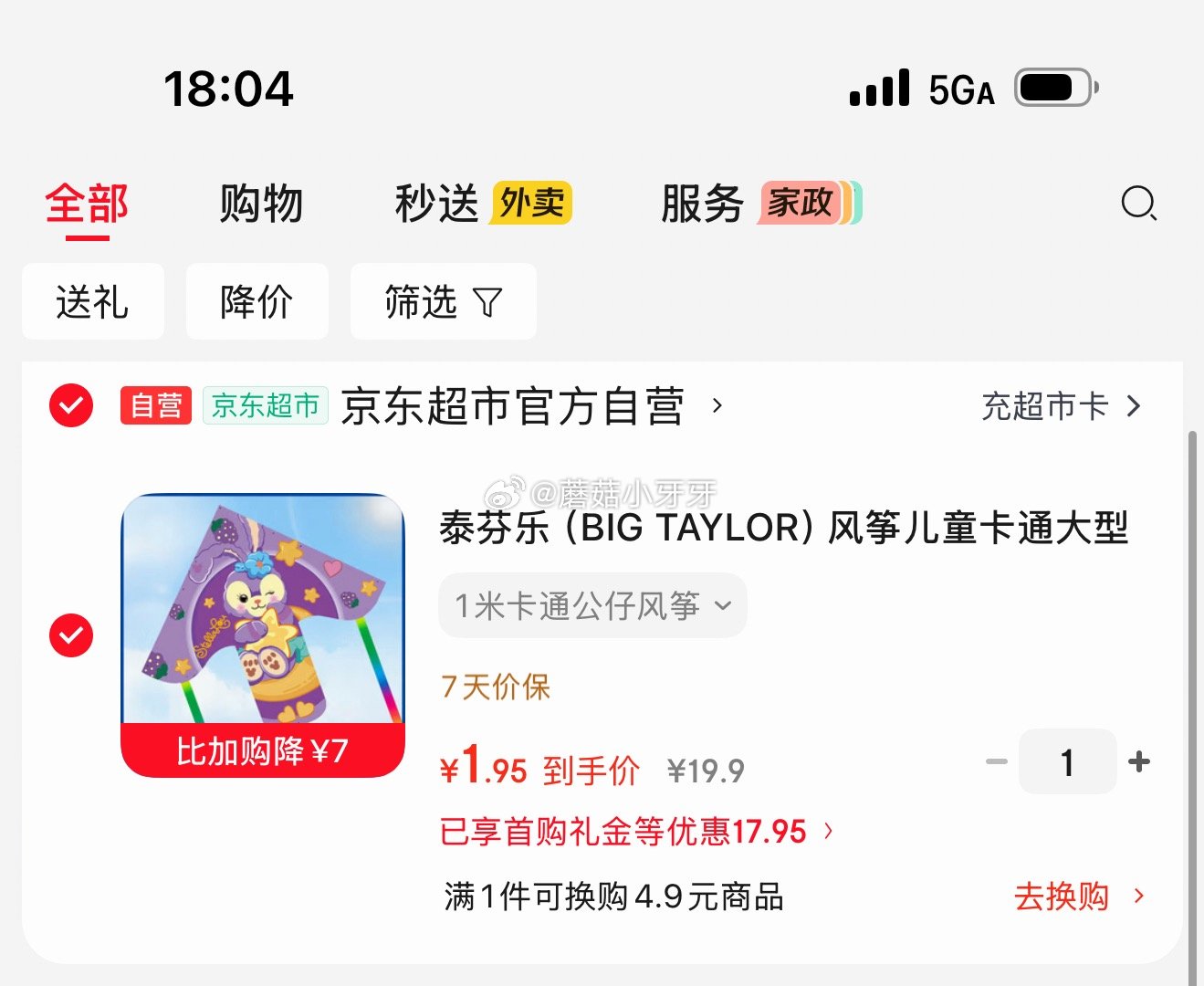Image resolution: width=1204 pixels, height=986 pixels.
Task: Switch to the 秒送 tab
Action: coord(436,203)
